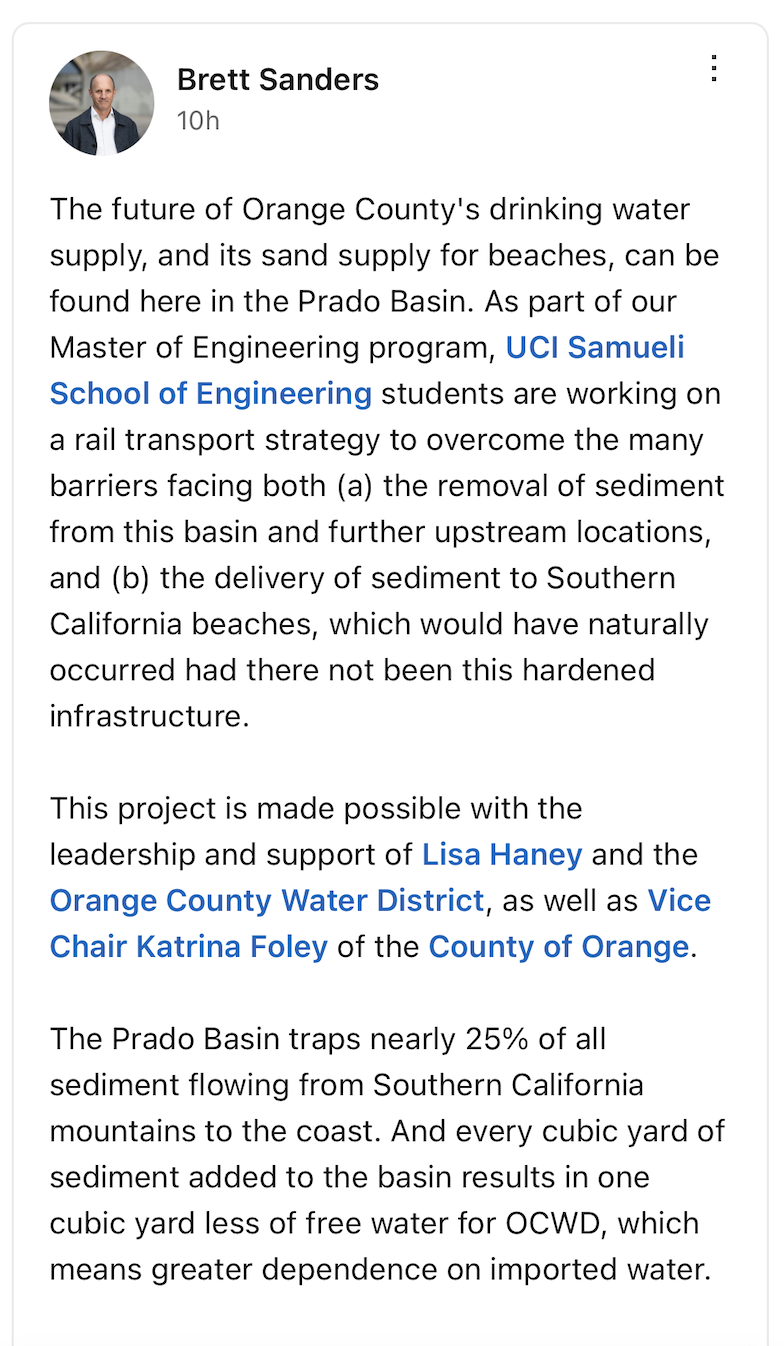This screenshot has height=1346, width=784.
Task: Open the post's three-dot overflow menu
Action: point(713,69)
